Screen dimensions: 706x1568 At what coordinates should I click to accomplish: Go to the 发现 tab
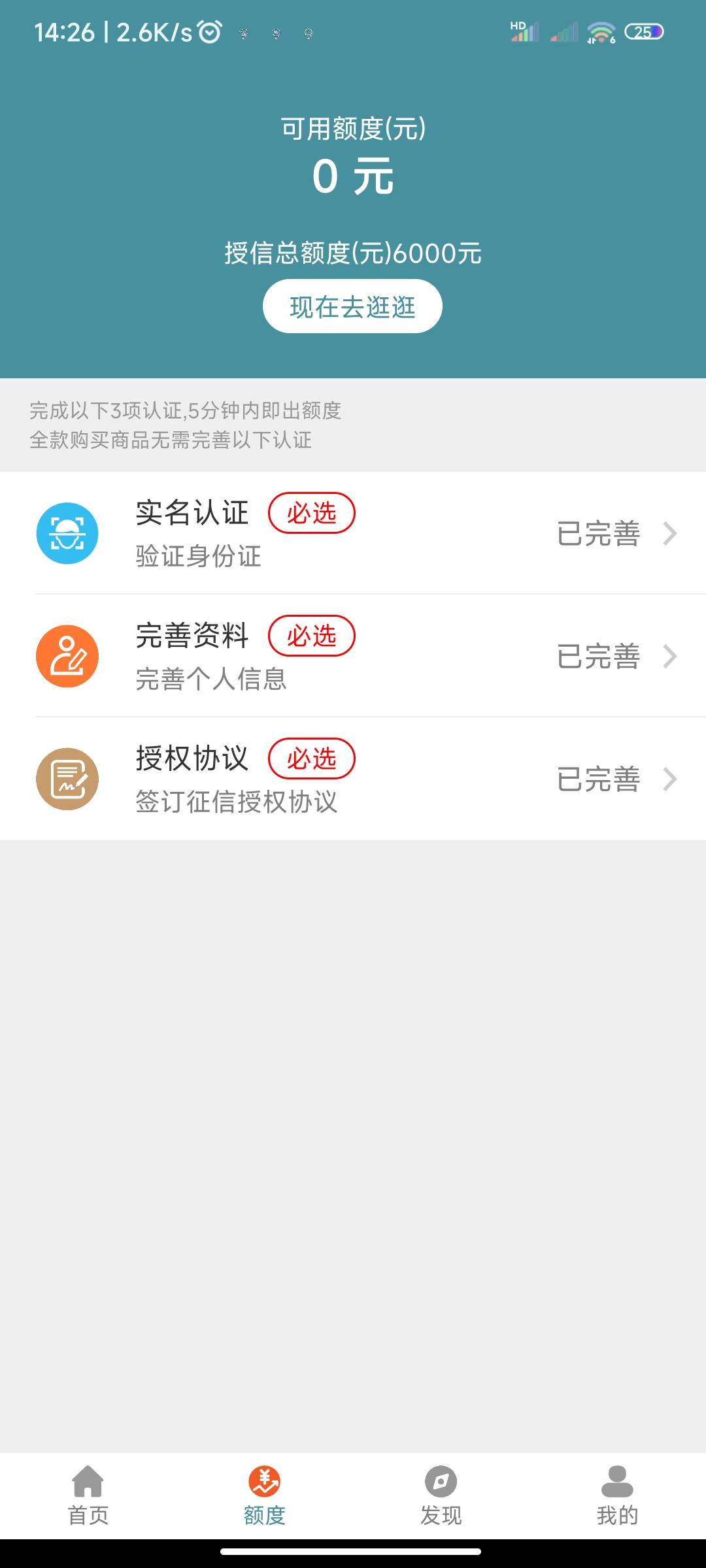441,1496
